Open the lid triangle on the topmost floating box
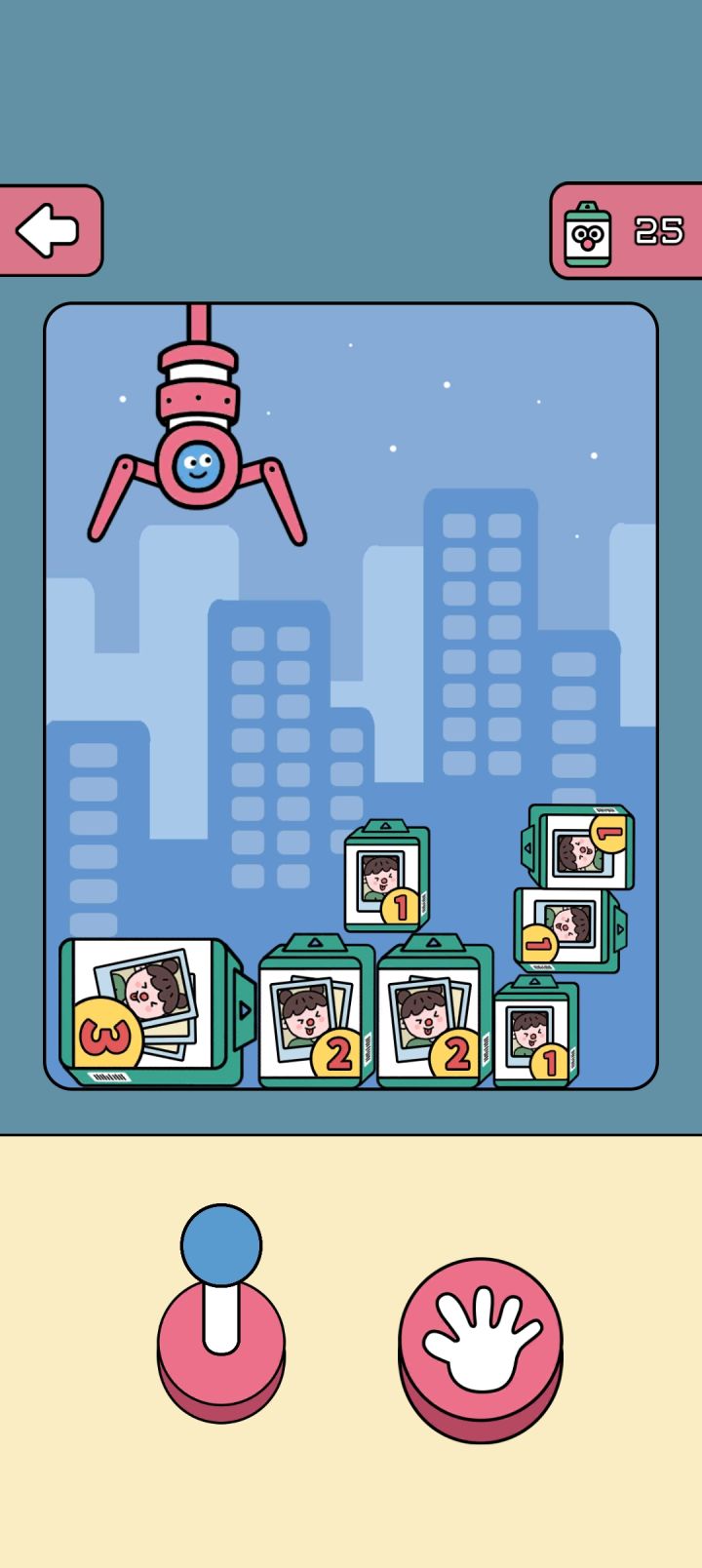Image resolution: width=702 pixels, height=1568 pixels. click(388, 824)
